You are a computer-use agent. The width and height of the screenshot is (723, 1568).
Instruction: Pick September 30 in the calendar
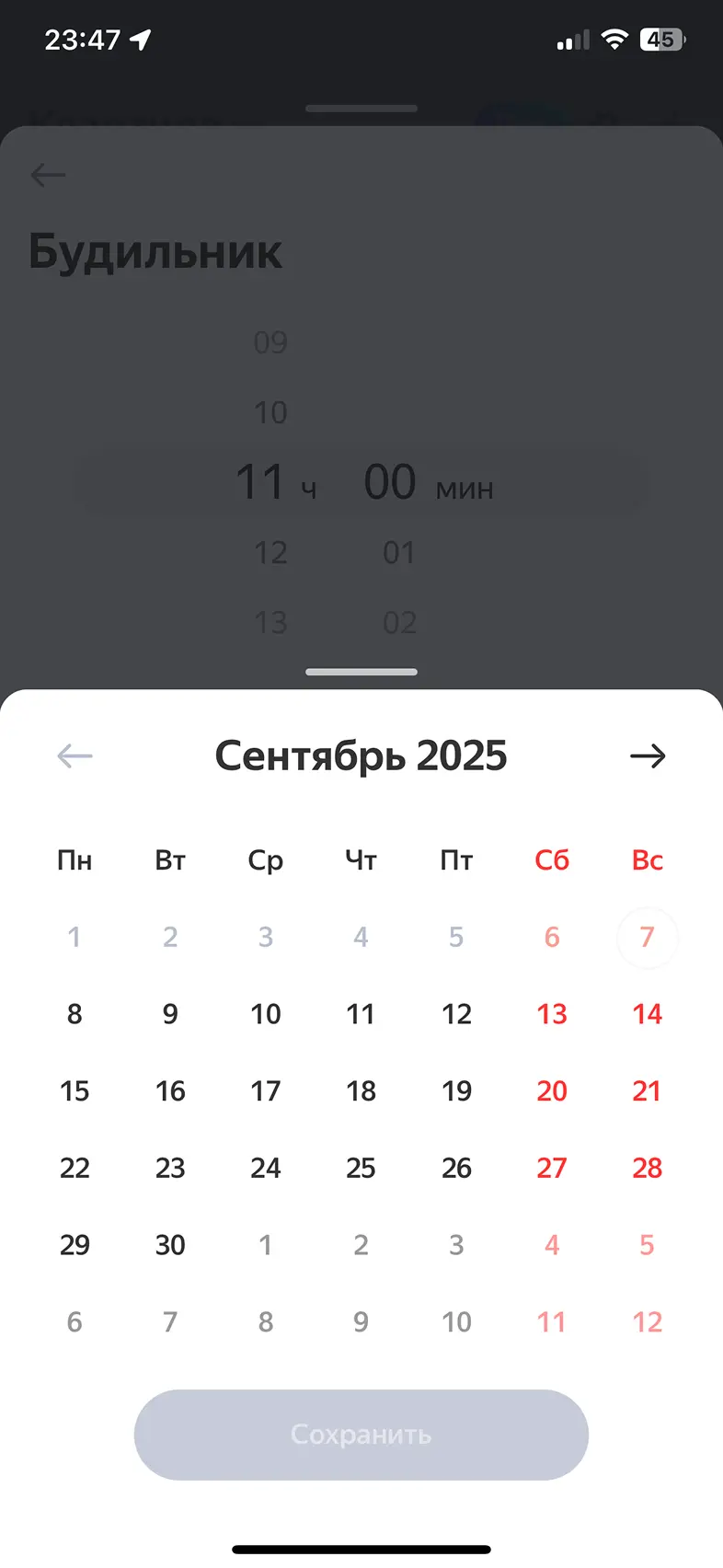click(170, 1245)
